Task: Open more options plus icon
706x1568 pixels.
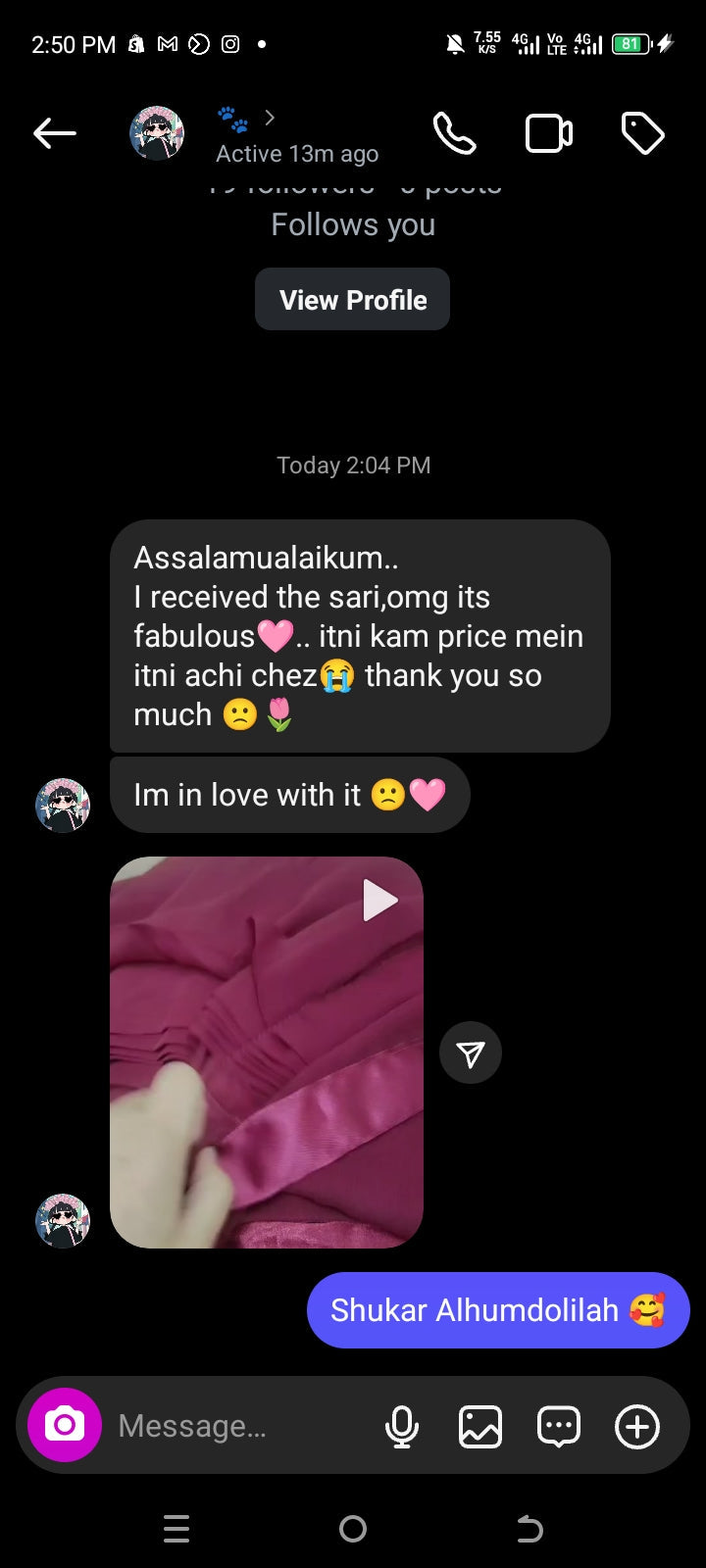Action: (637, 1426)
